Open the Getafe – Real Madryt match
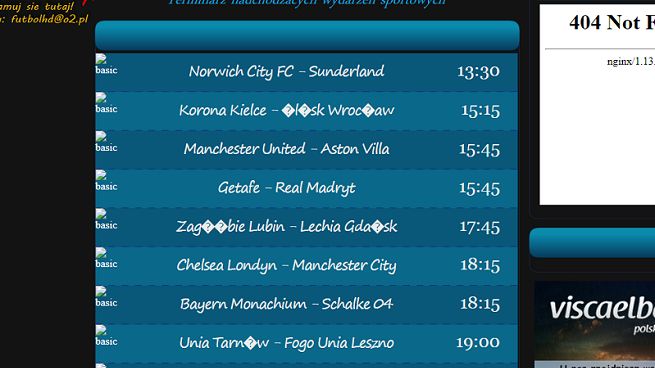 (306, 188)
